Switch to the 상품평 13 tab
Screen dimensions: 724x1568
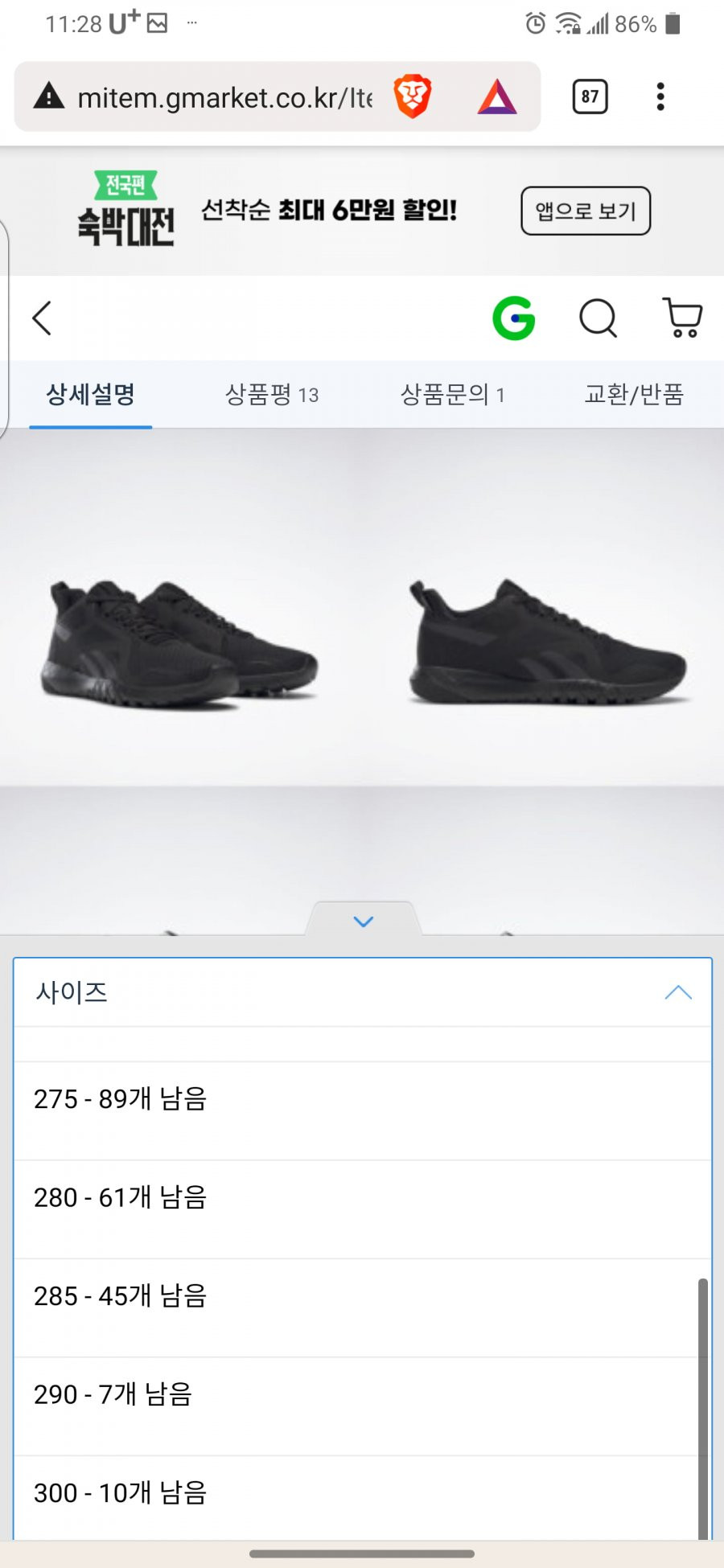point(272,395)
